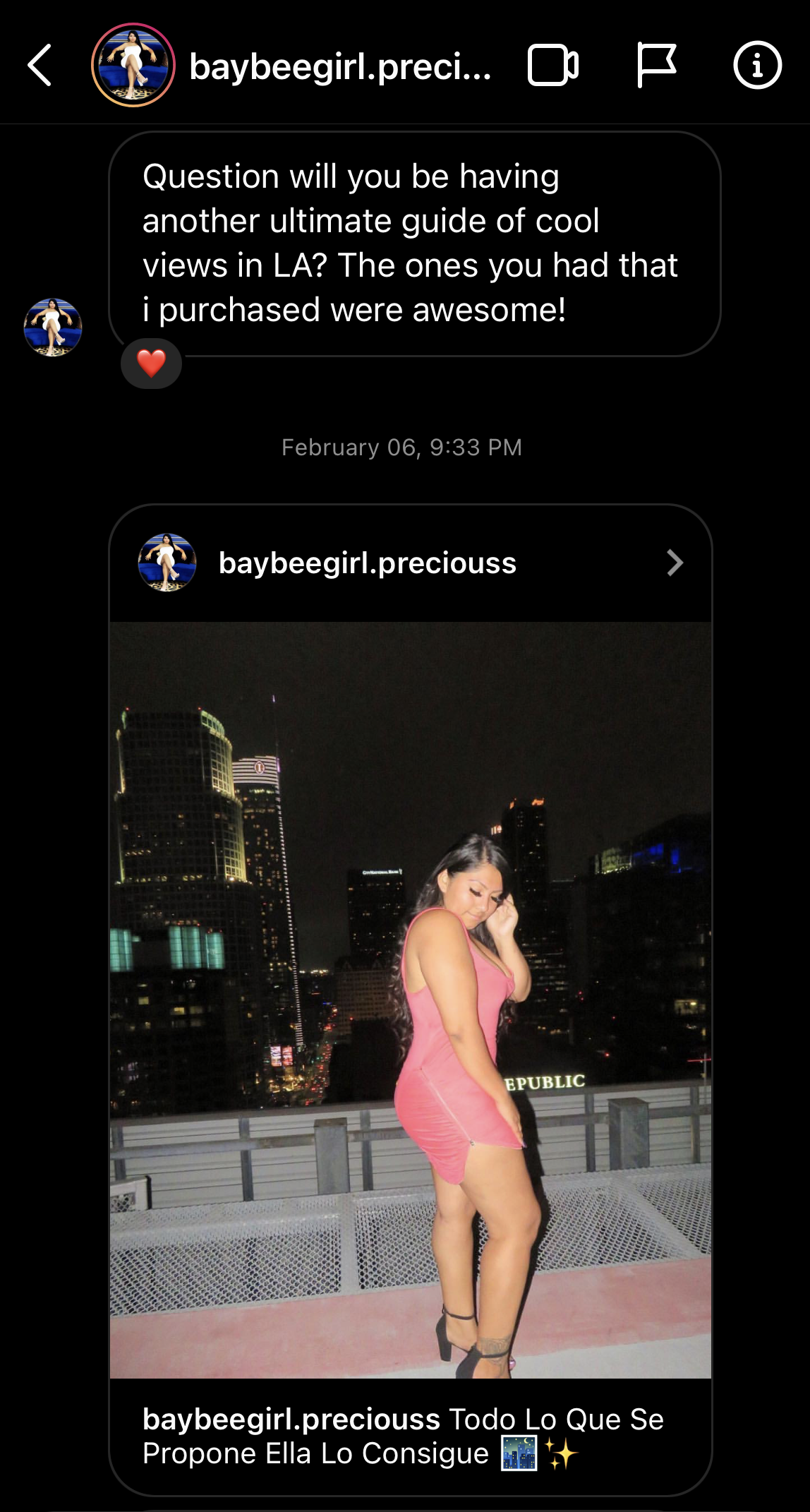Start a video call

553,65
